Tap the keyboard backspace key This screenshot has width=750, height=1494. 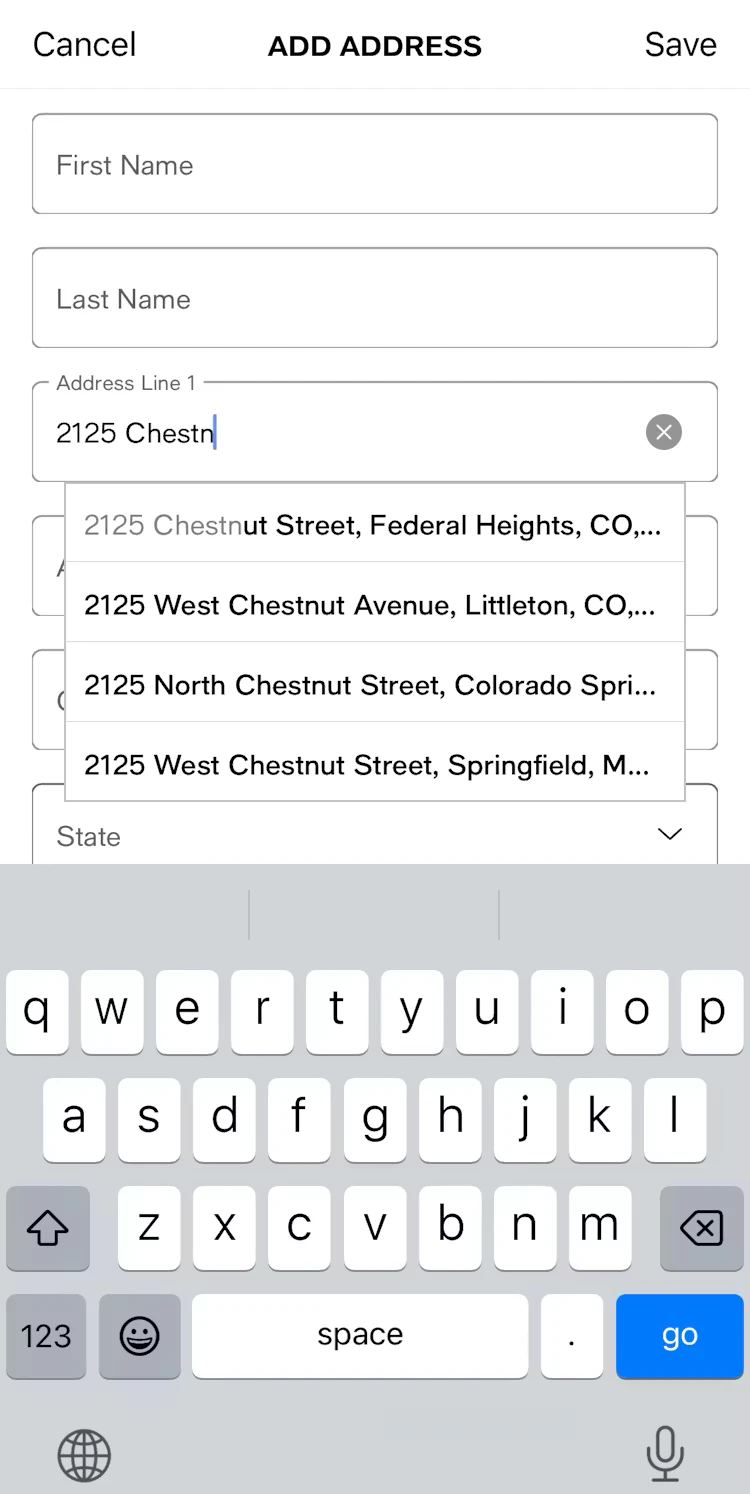click(701, 1228)
